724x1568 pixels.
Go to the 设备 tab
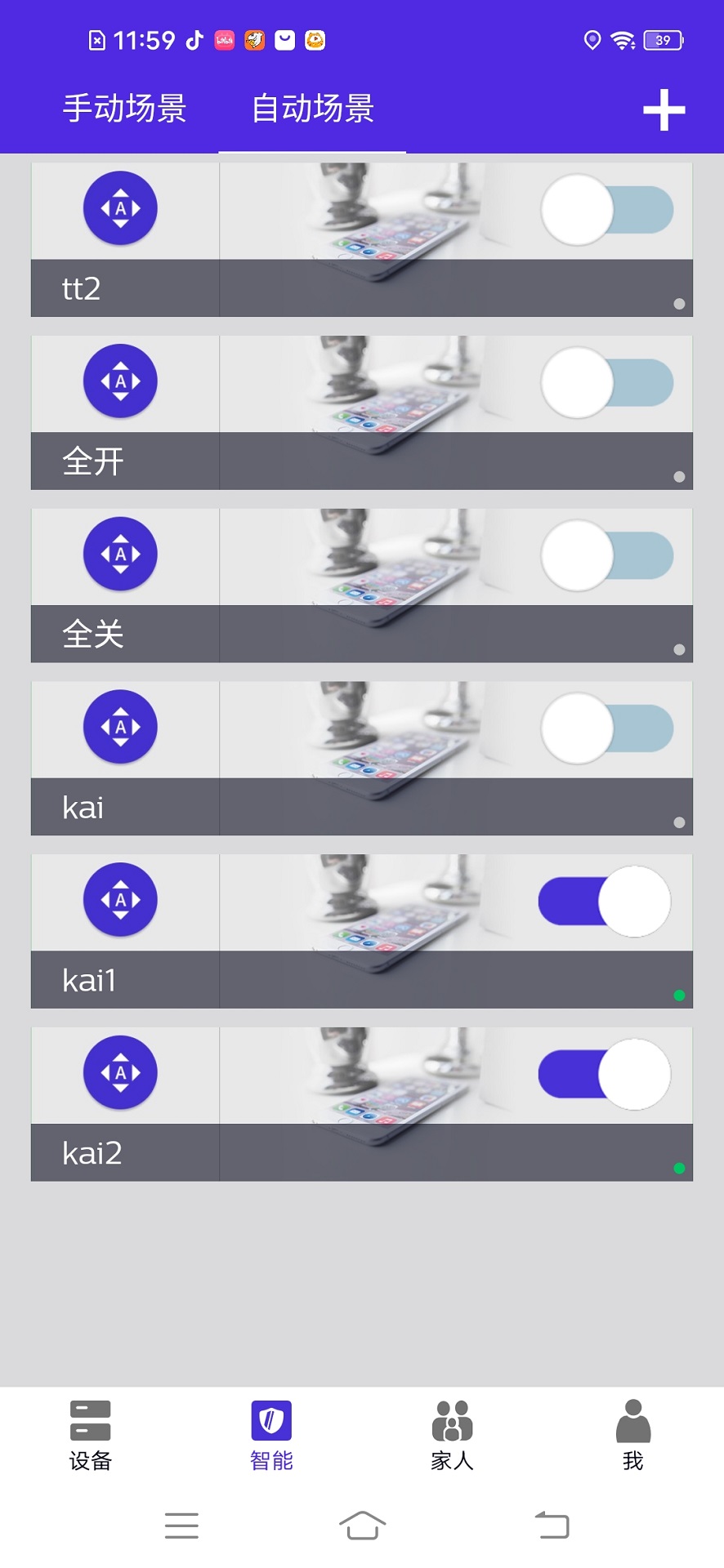[x=90, y=1437]
